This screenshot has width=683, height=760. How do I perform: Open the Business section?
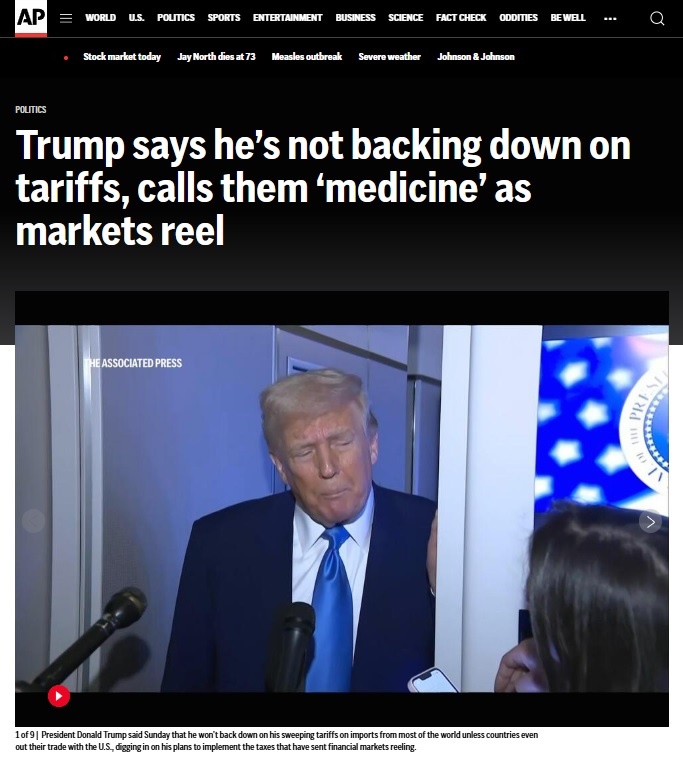355,18
